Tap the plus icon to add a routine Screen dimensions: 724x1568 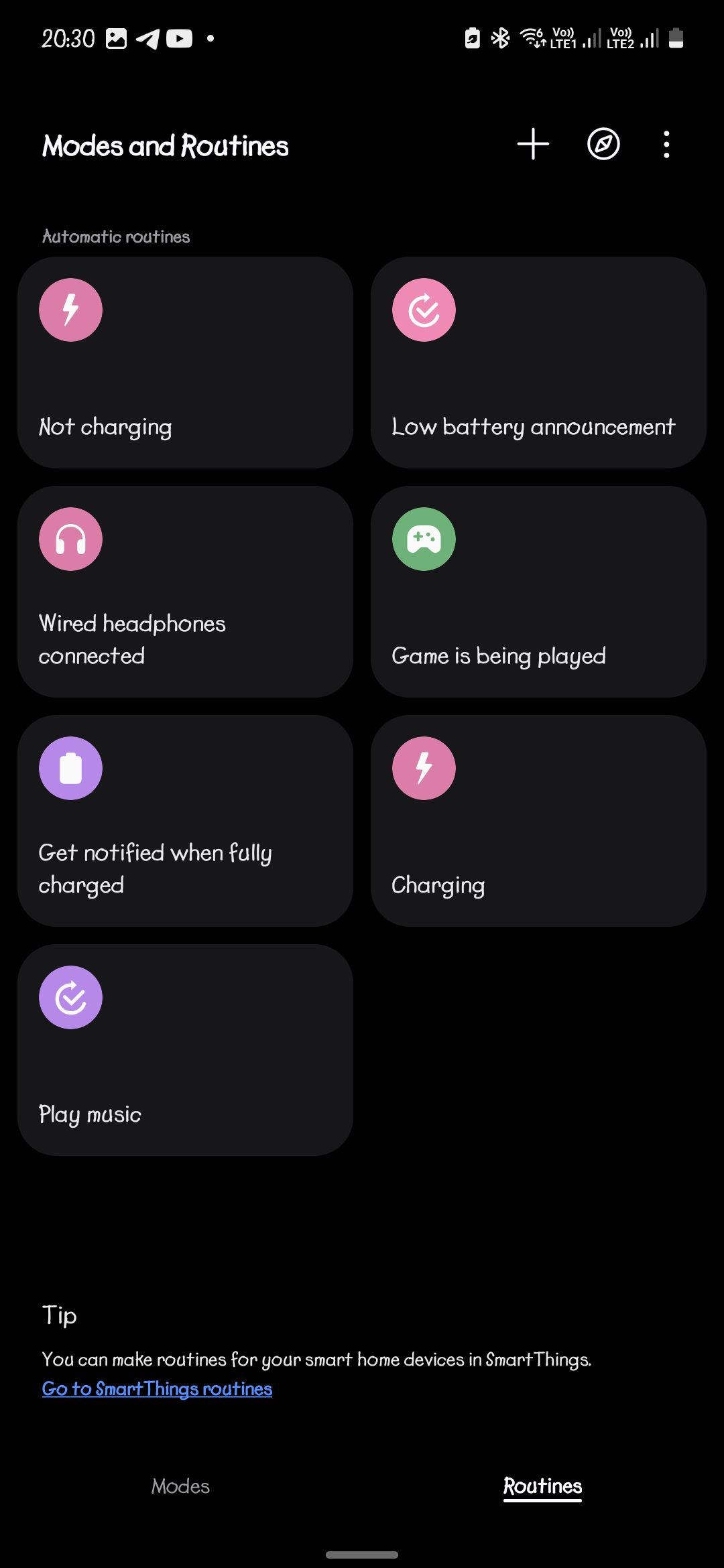point(532,143)
